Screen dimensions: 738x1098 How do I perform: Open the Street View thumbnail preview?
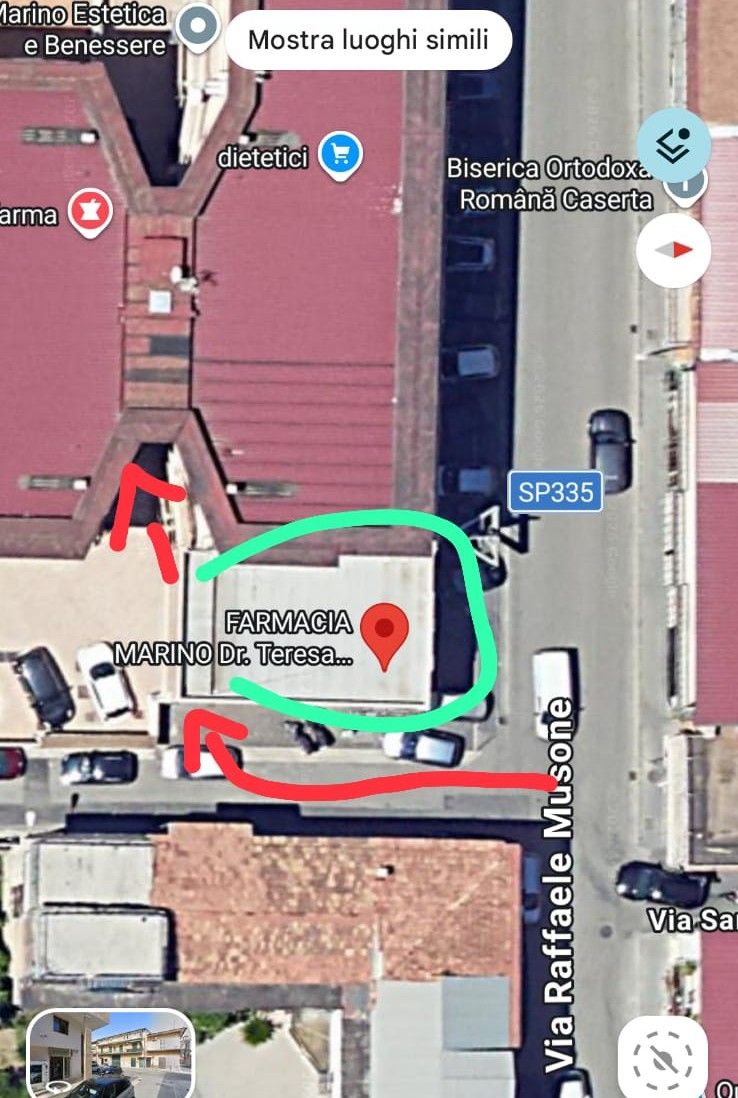[111, 1054]
